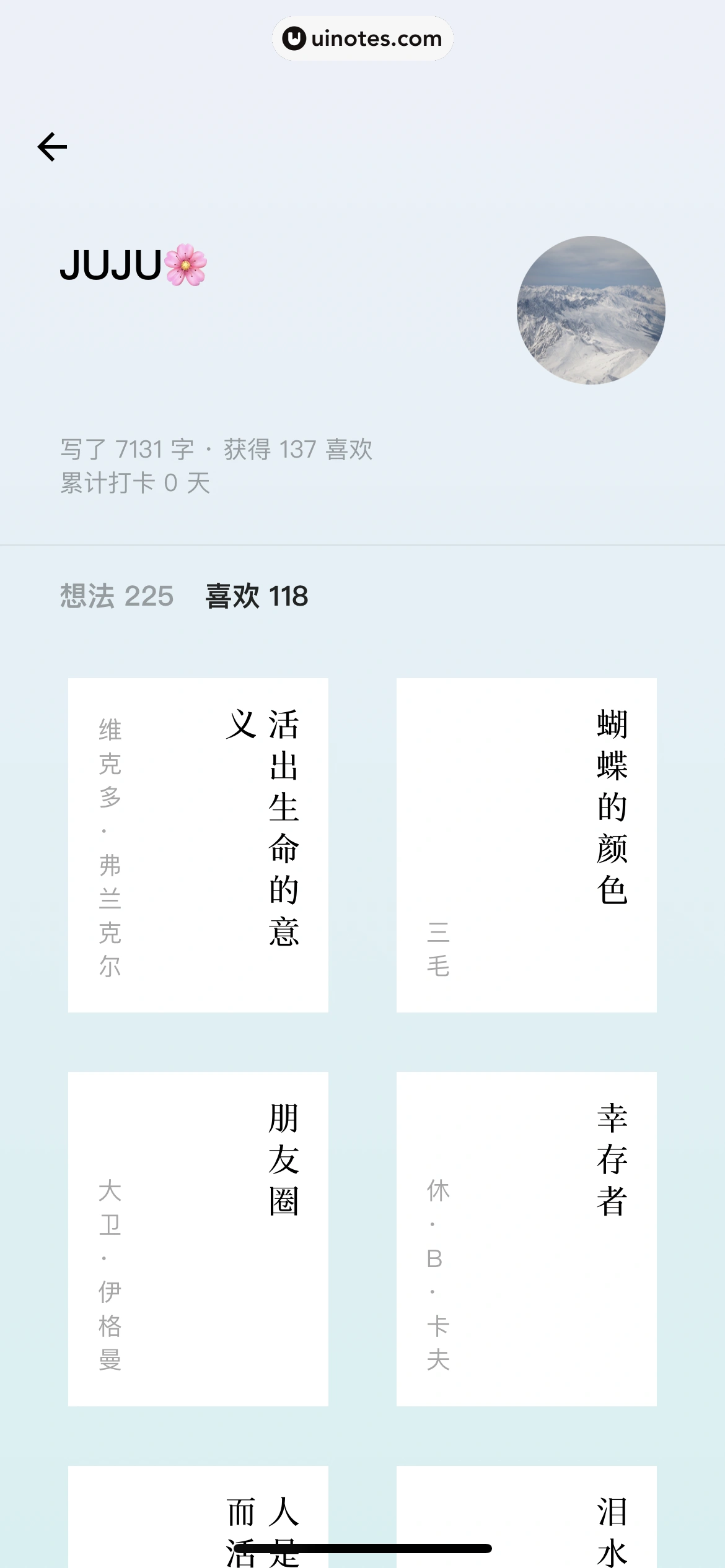Viewport: 725px width, 1568px height.
Task: Click the back arrow to return
Action: point(52,147)
